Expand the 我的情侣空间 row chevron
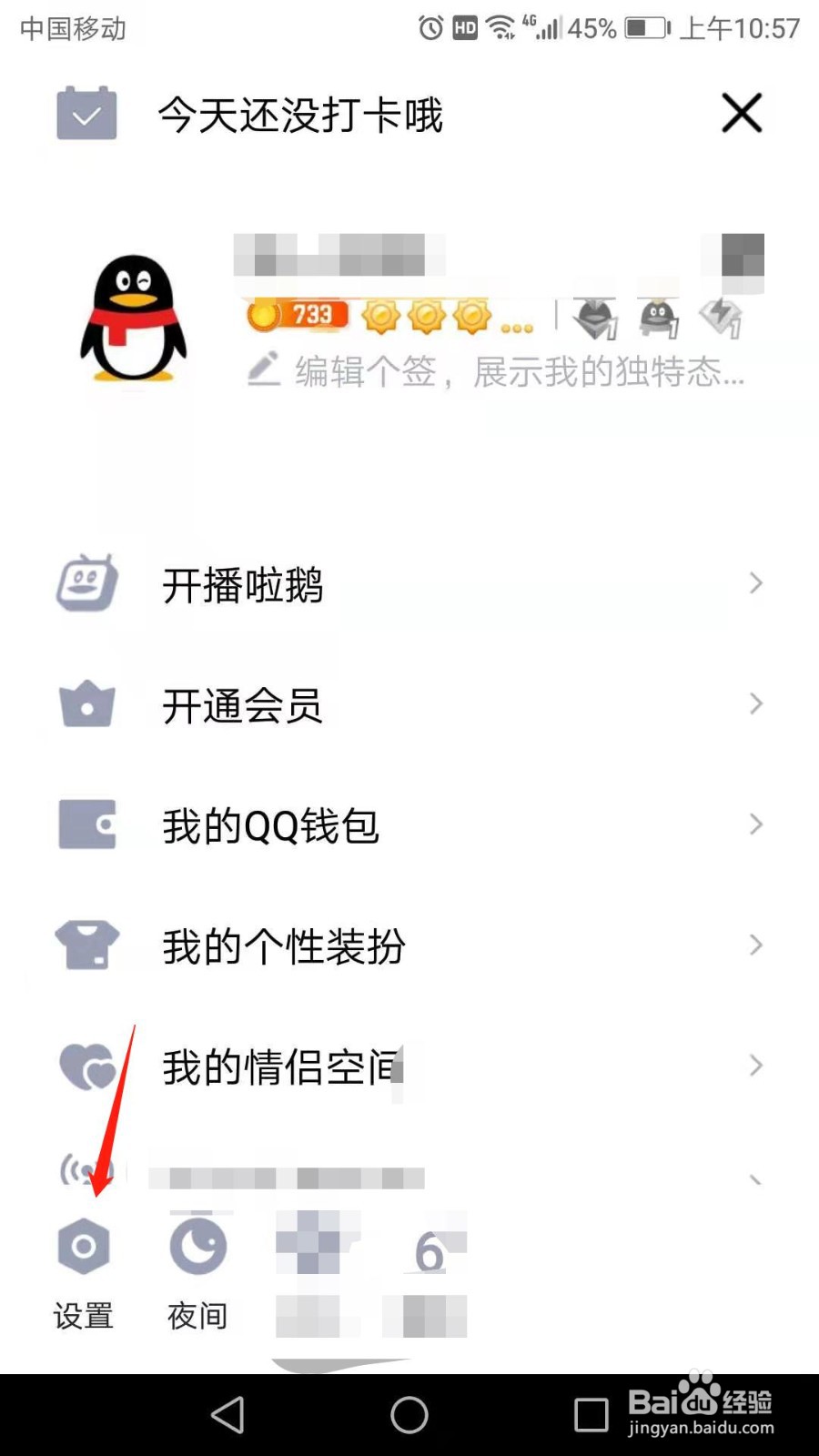 [756, 1067]
